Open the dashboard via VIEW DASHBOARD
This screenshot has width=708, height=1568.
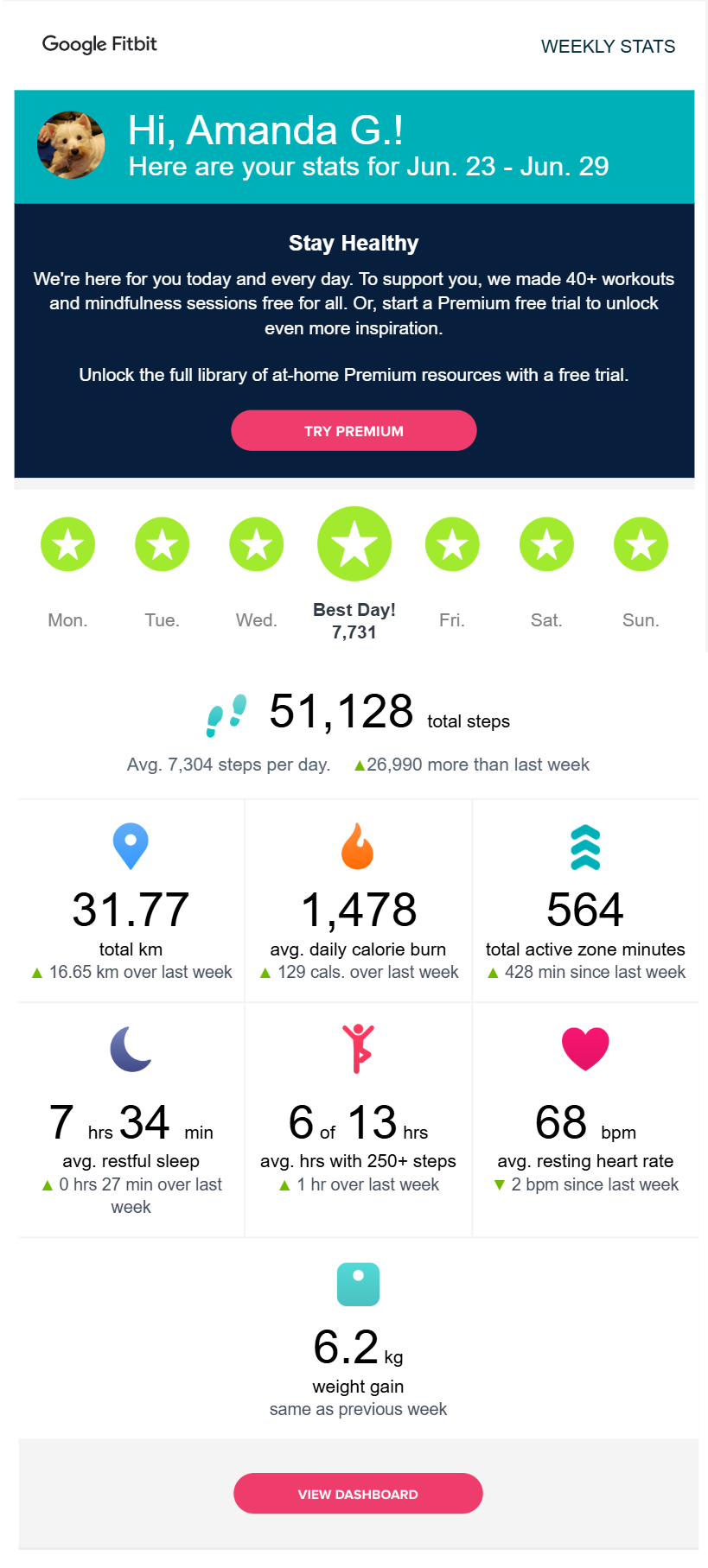[x=358, y=1493]
